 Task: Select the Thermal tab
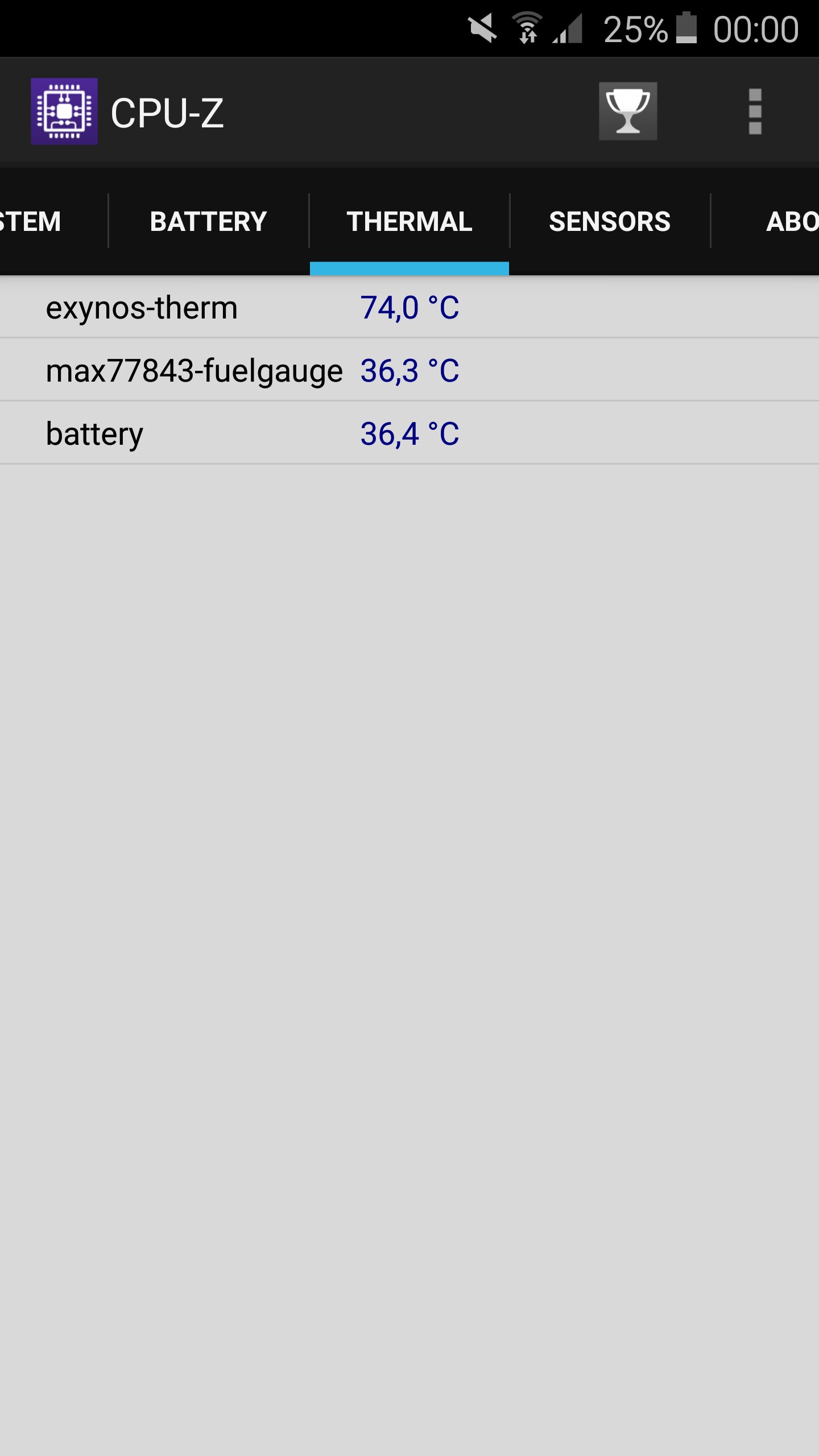[x=409, y=221]
